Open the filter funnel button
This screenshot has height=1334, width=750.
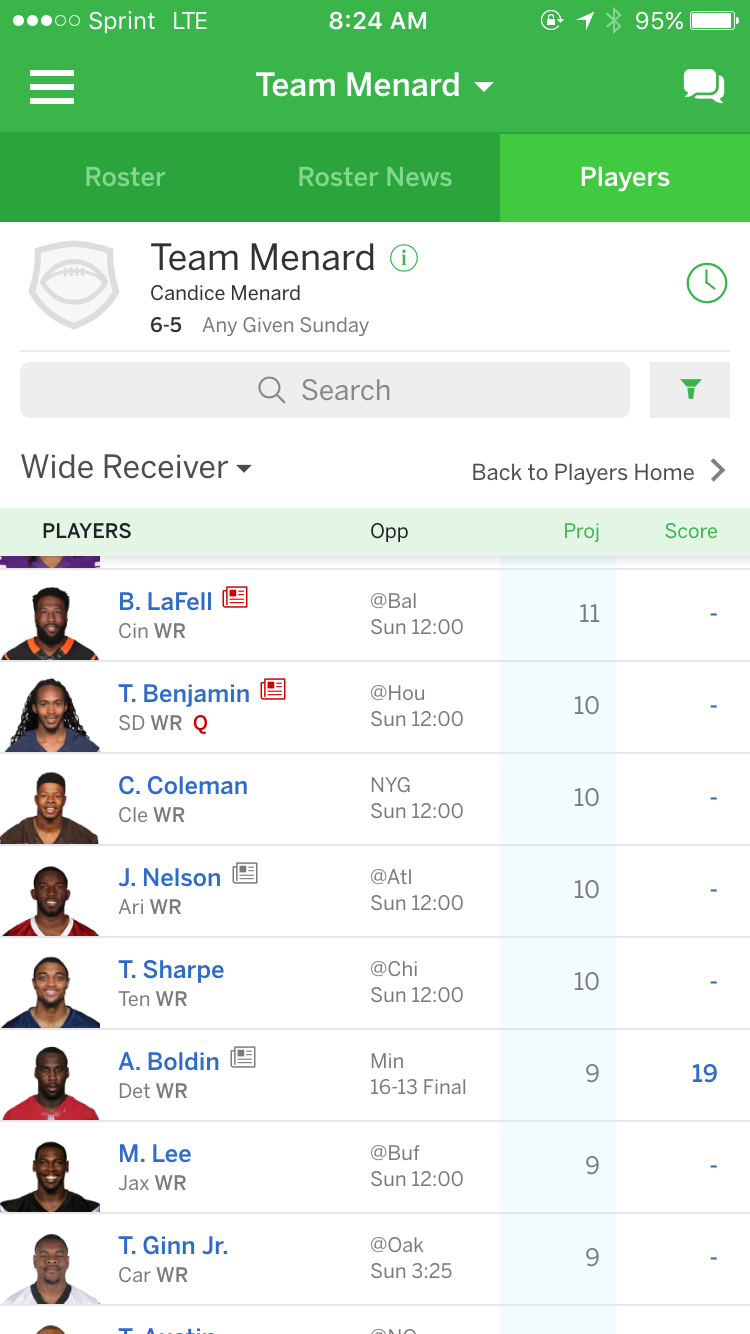tap(690, 390)
